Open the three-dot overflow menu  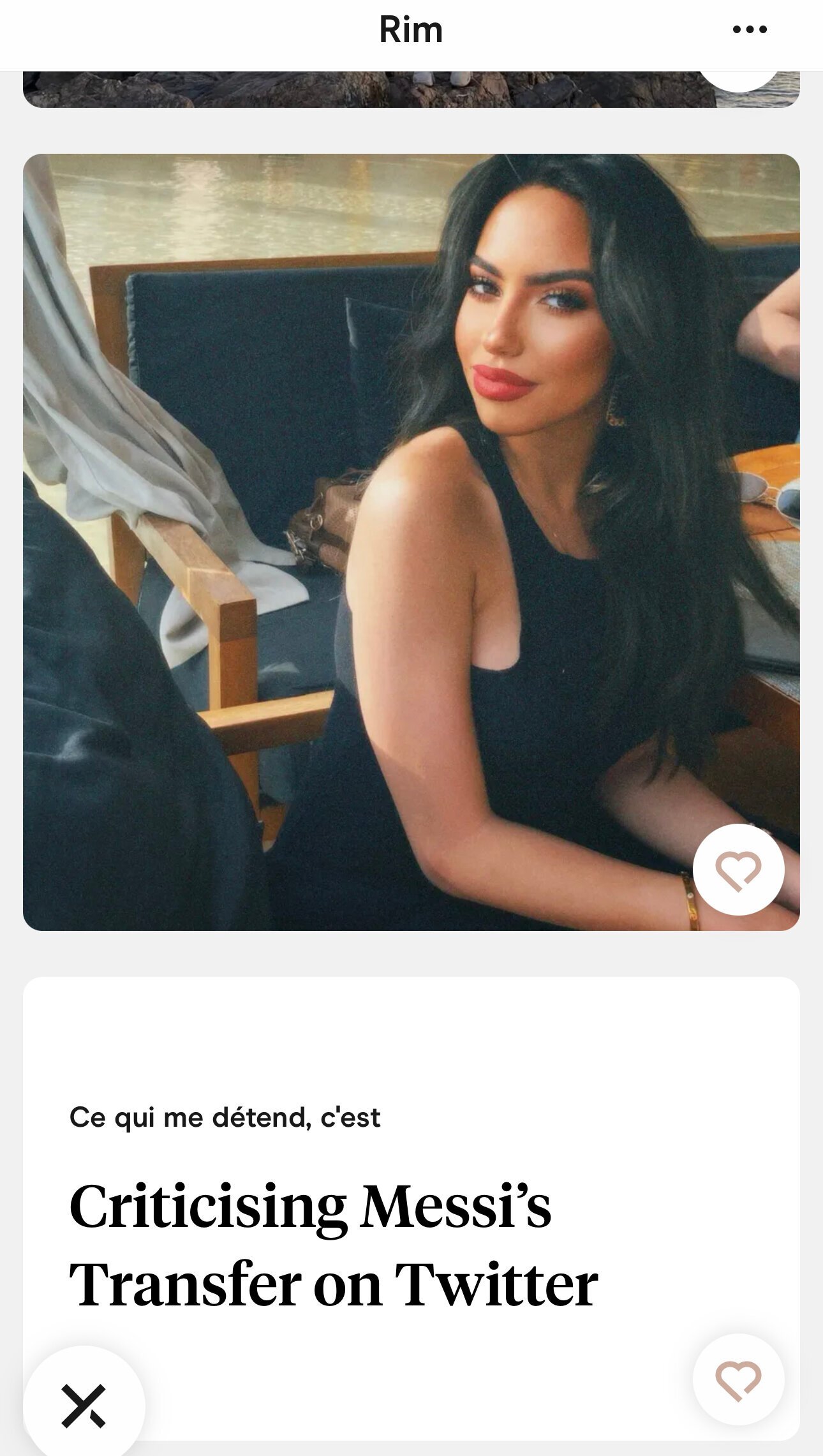click(x=750, y=29)
